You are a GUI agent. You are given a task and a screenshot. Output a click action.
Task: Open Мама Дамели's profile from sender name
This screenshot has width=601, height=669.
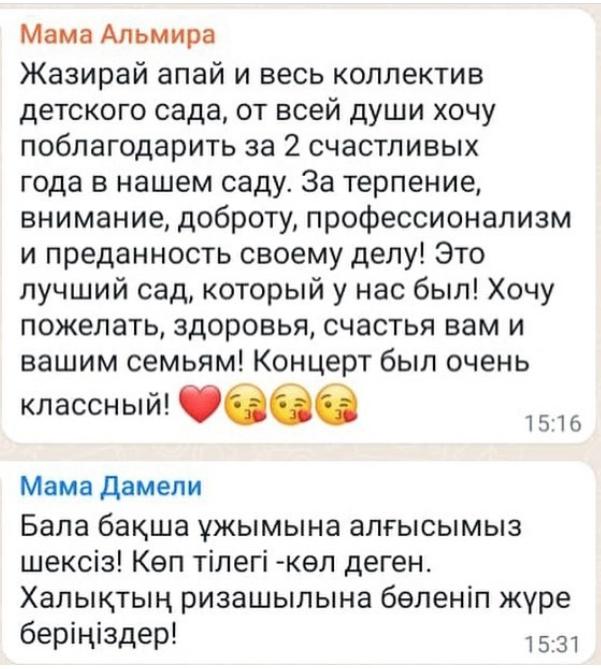tap(110, 487)
